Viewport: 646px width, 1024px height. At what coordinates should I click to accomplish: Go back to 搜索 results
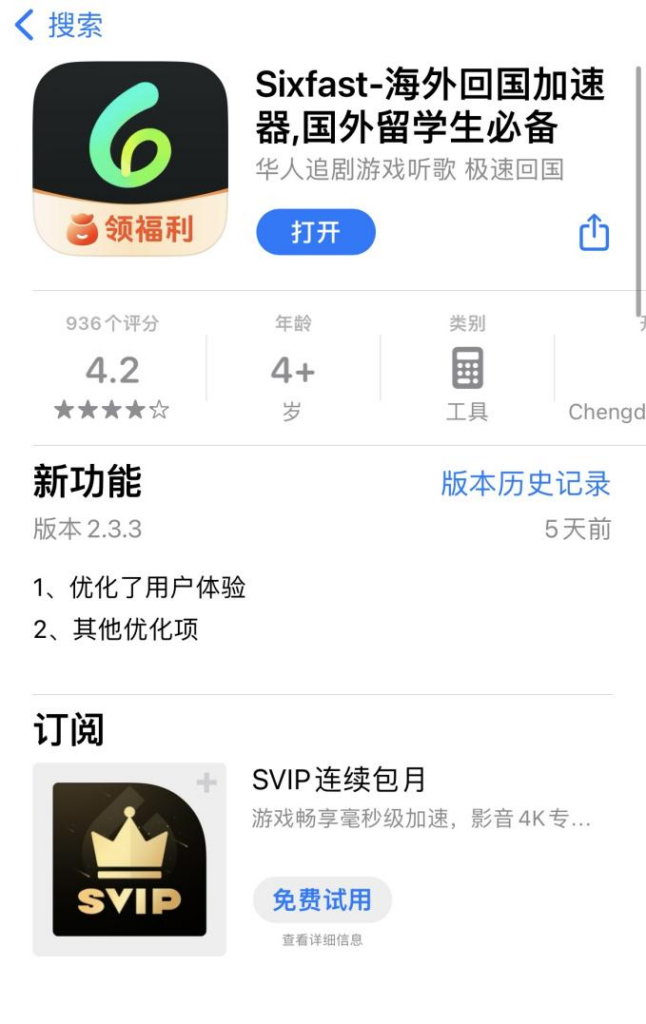[x=58, y=25]
